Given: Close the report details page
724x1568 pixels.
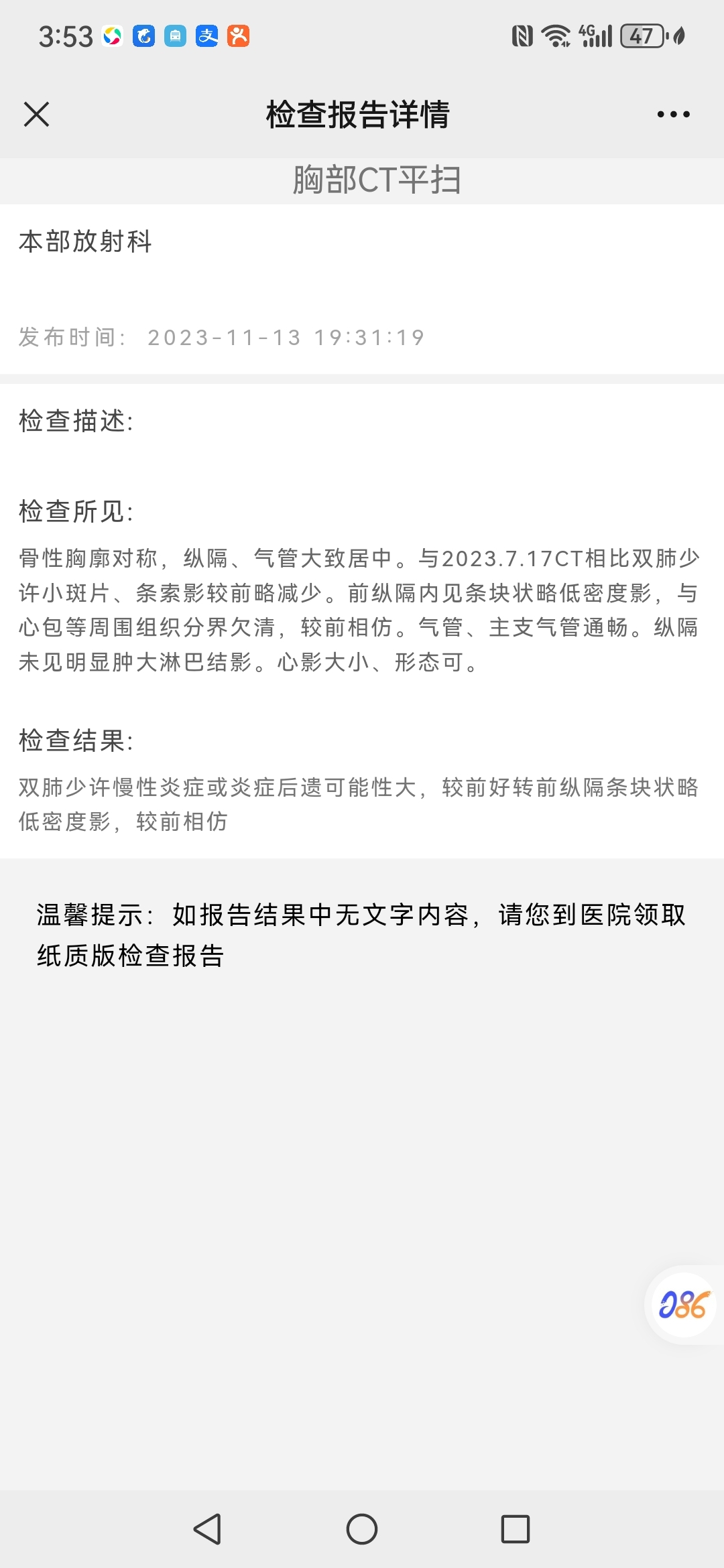Looking at the screenshot, I should [x=37, y=114].
